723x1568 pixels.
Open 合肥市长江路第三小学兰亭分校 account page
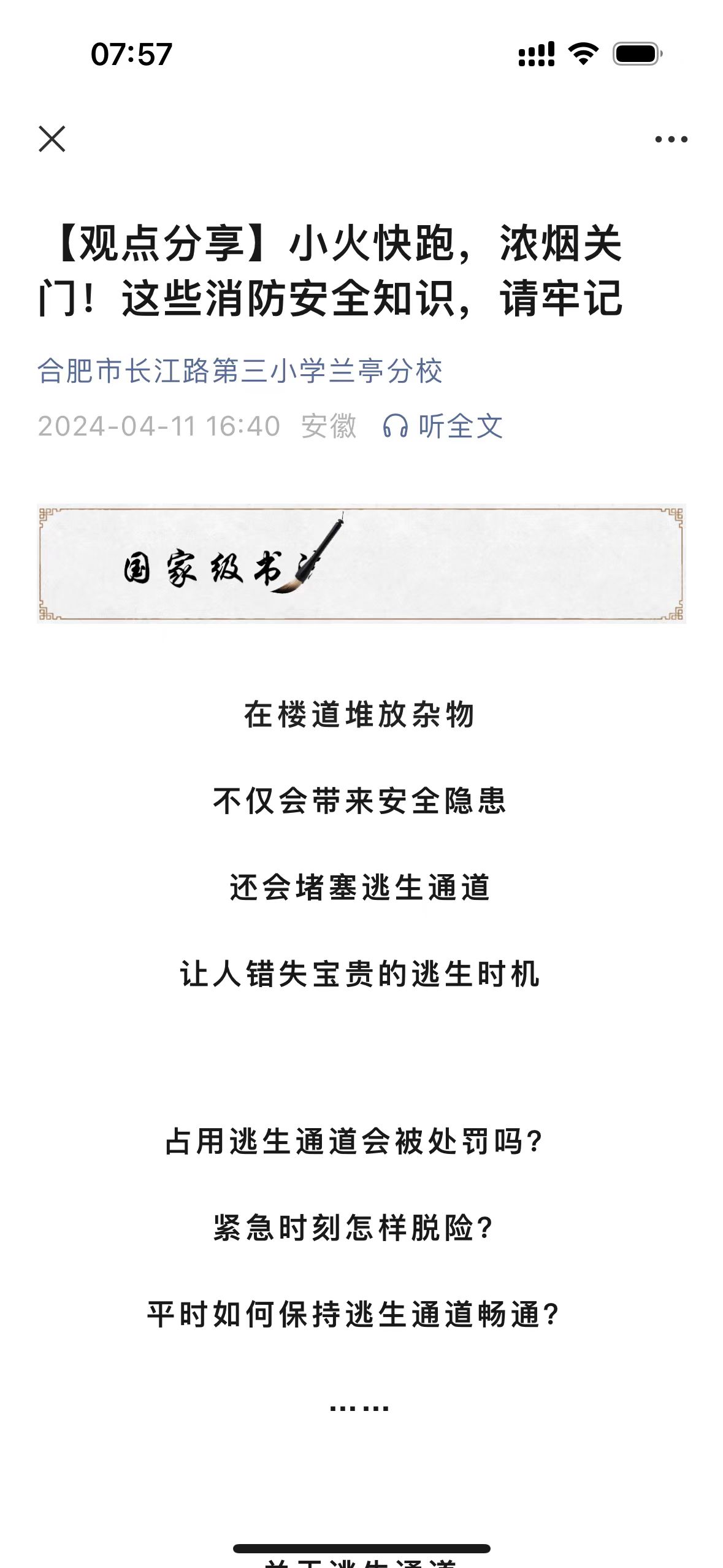(240, 371)
